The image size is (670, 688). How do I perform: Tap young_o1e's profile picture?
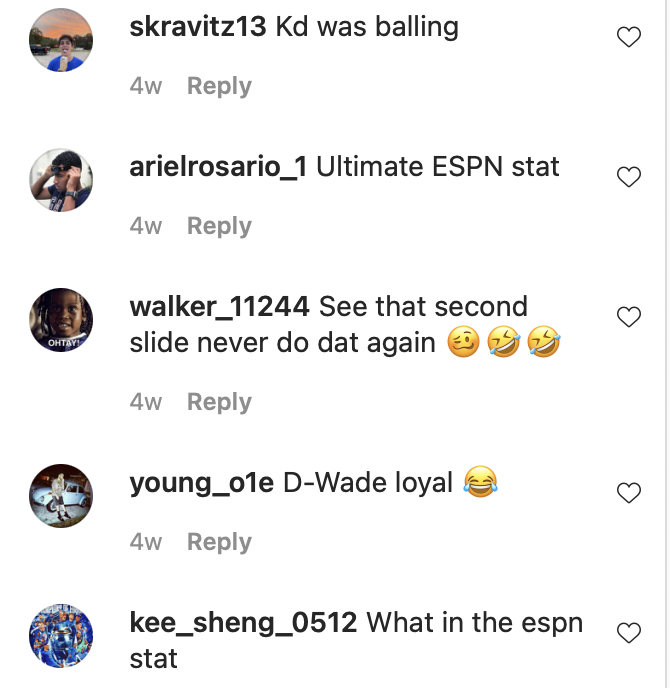(62, 497)
